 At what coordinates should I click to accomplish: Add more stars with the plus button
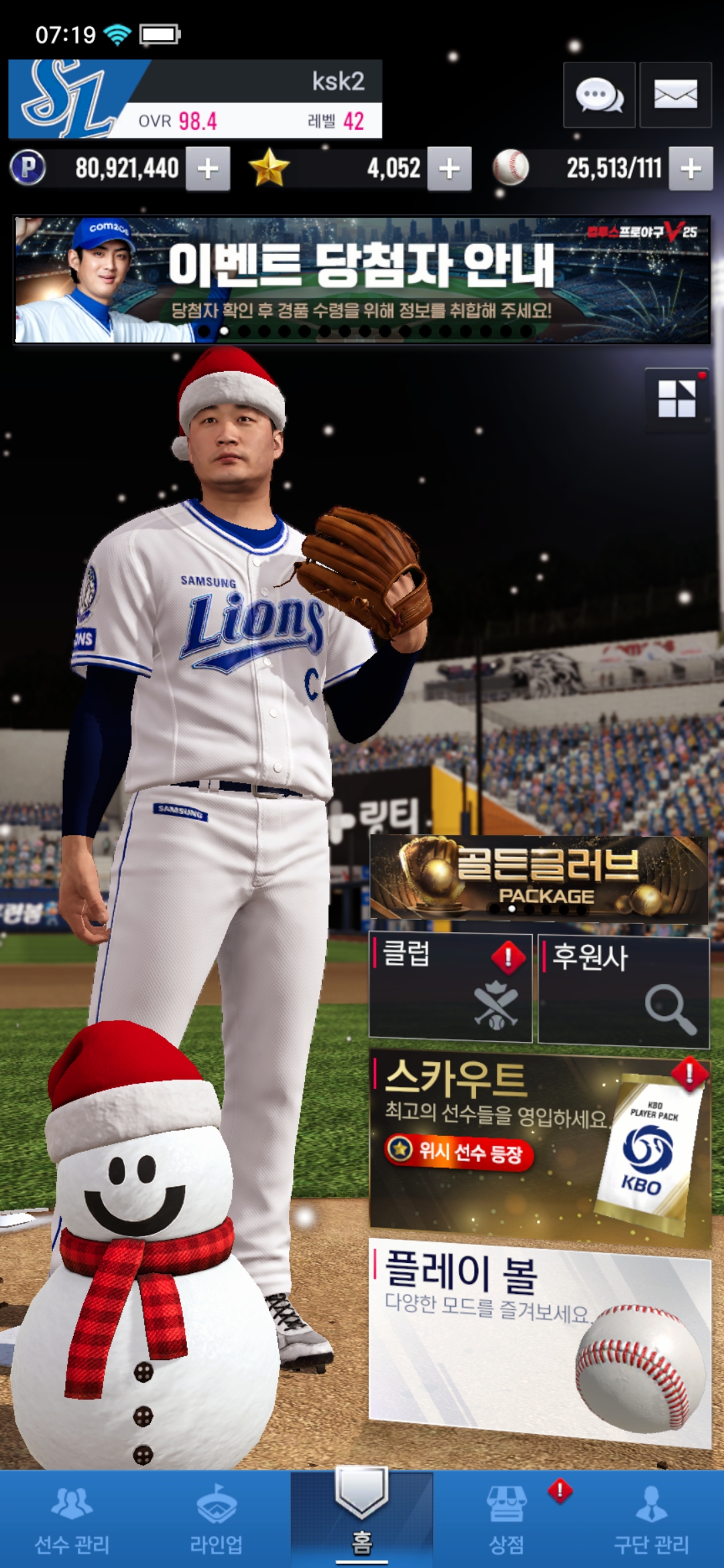449,169
